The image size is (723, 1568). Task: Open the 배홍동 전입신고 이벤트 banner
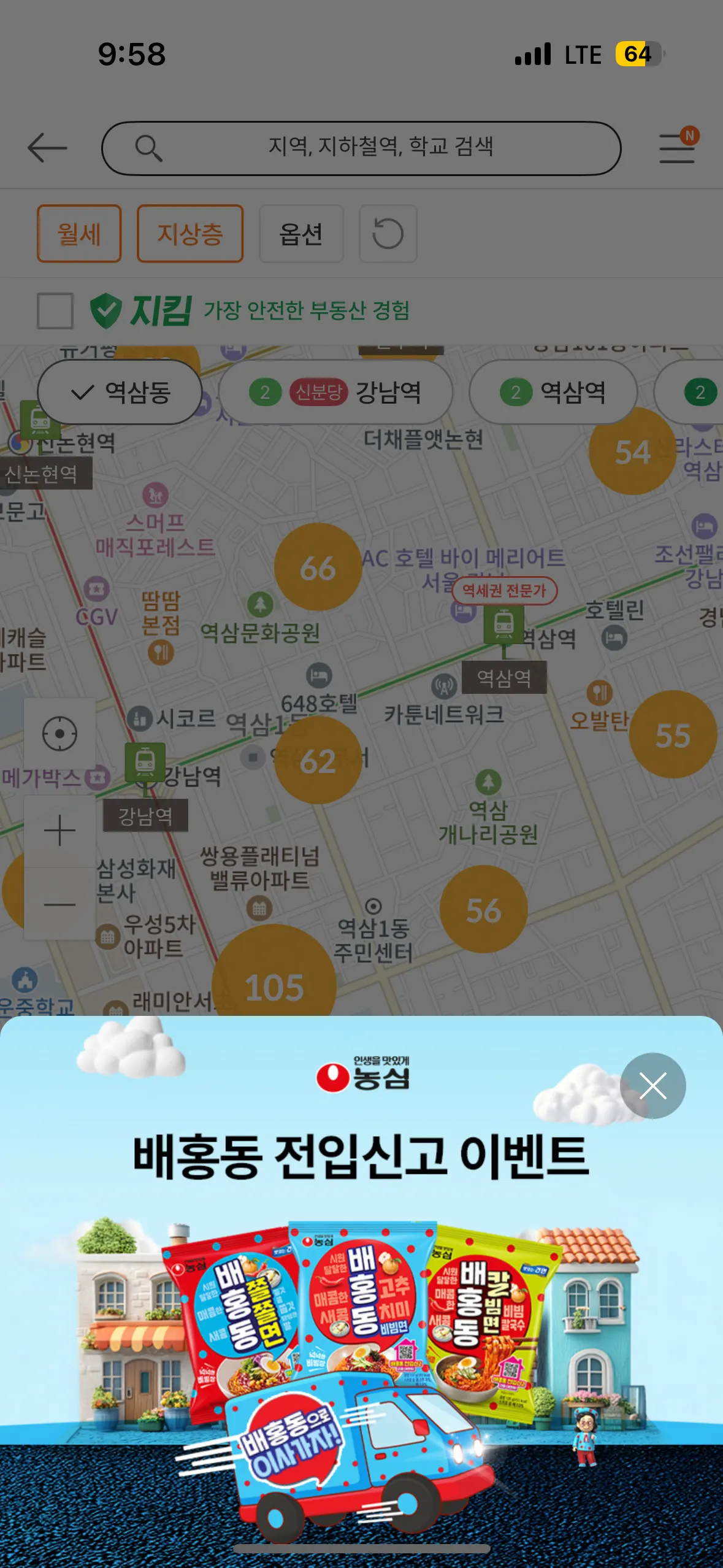[x=361, y=1319]
